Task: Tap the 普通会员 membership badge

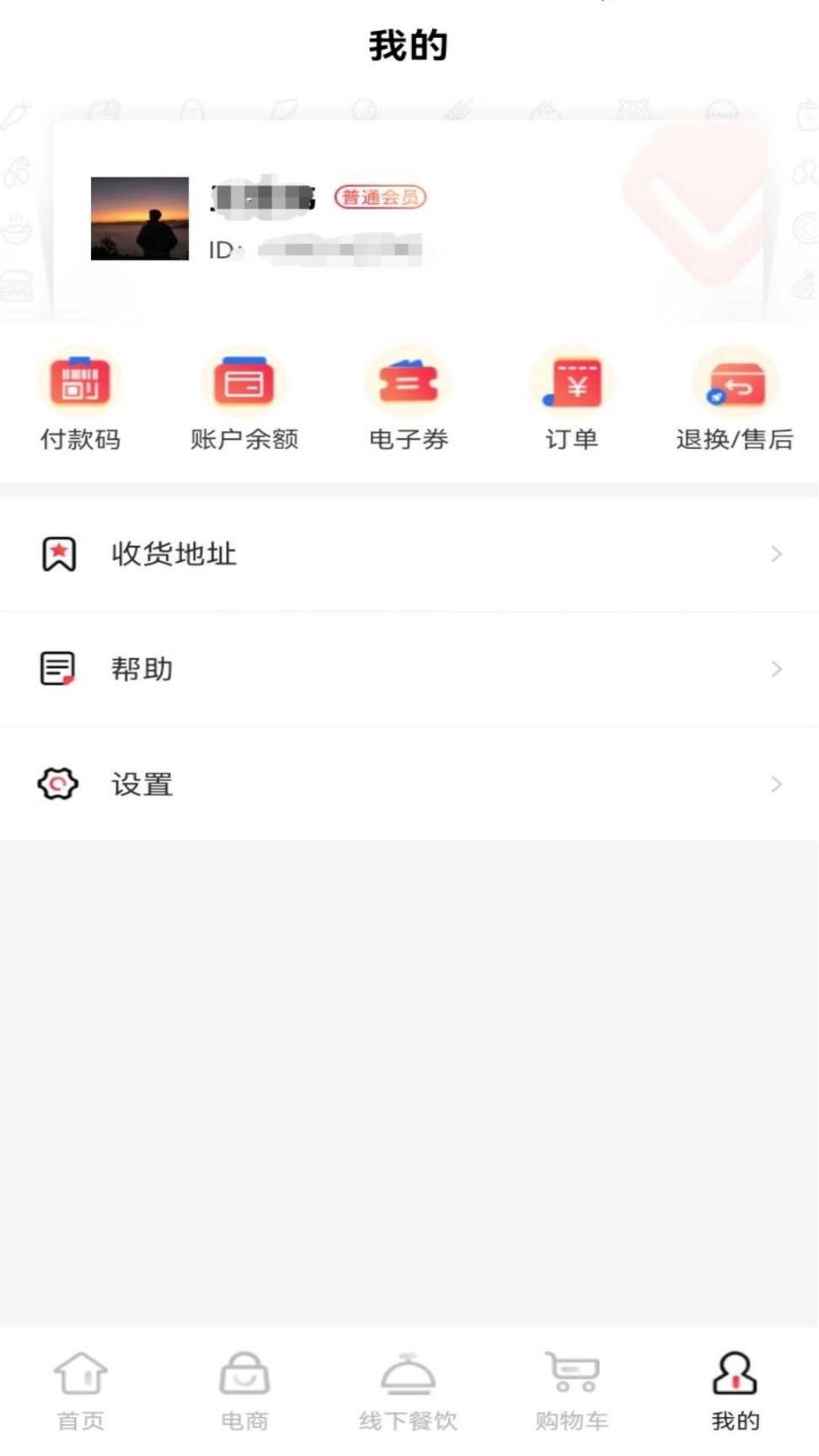Action: tap(381, 199)
